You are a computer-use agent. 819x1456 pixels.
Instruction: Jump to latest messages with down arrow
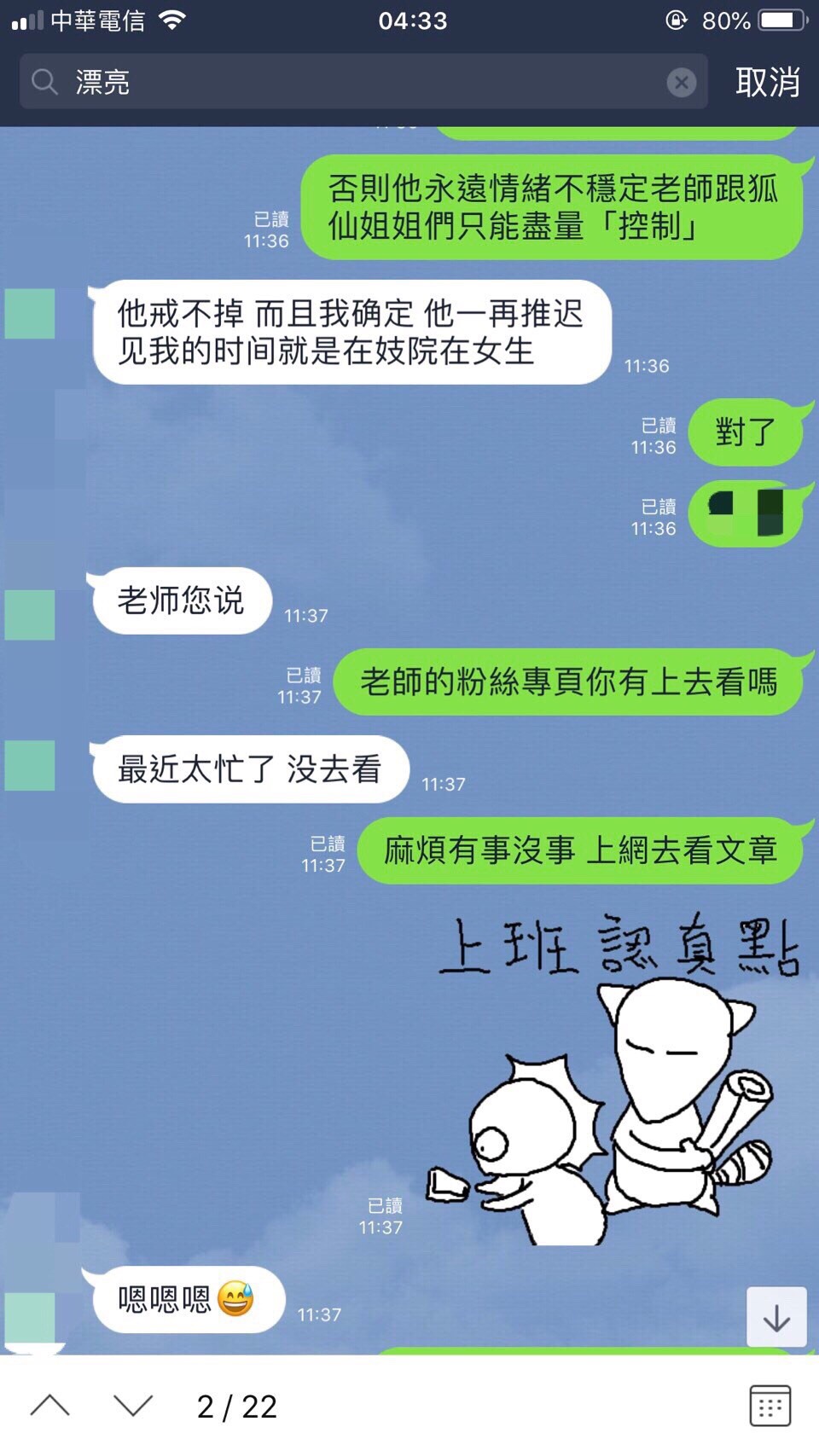point(776,1318)
